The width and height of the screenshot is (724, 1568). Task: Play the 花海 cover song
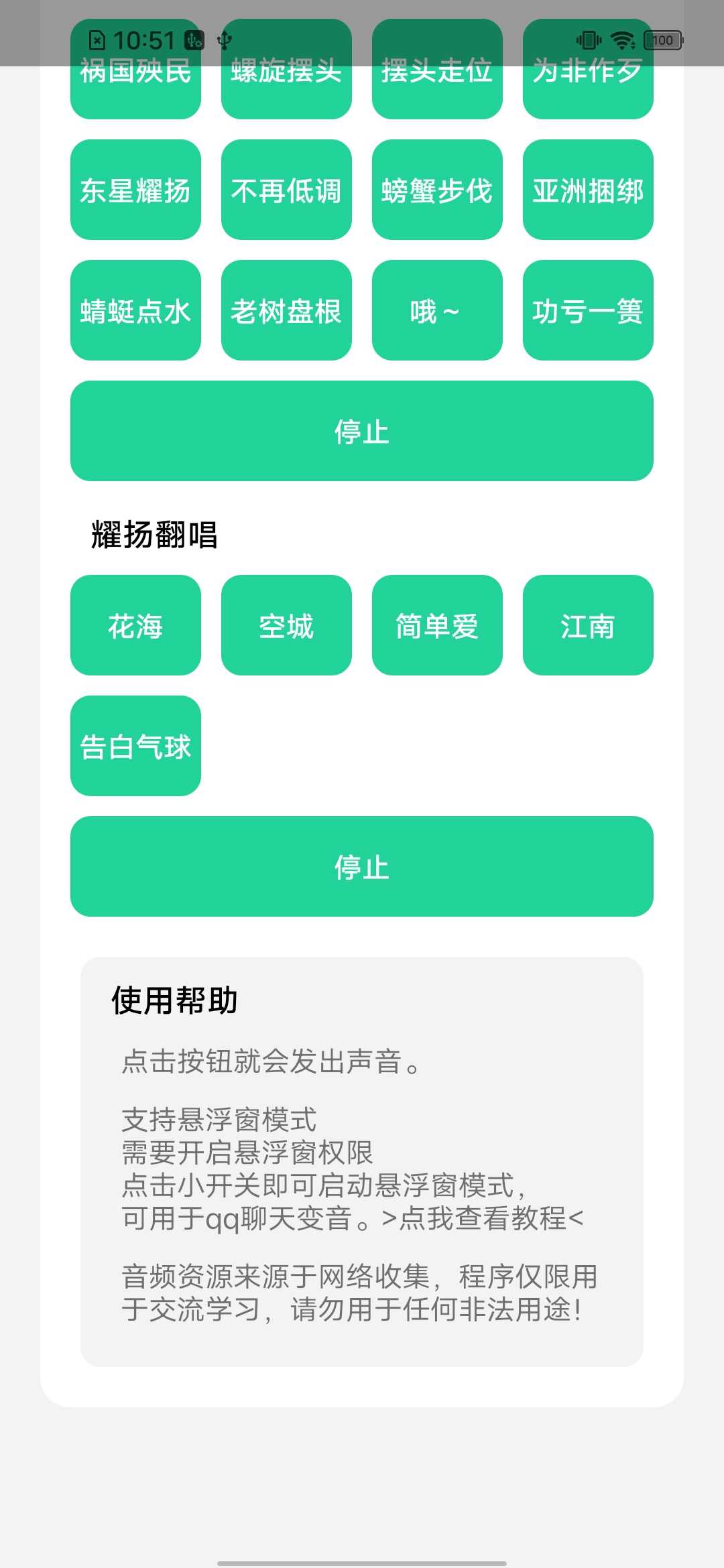[x=135, y=625]
